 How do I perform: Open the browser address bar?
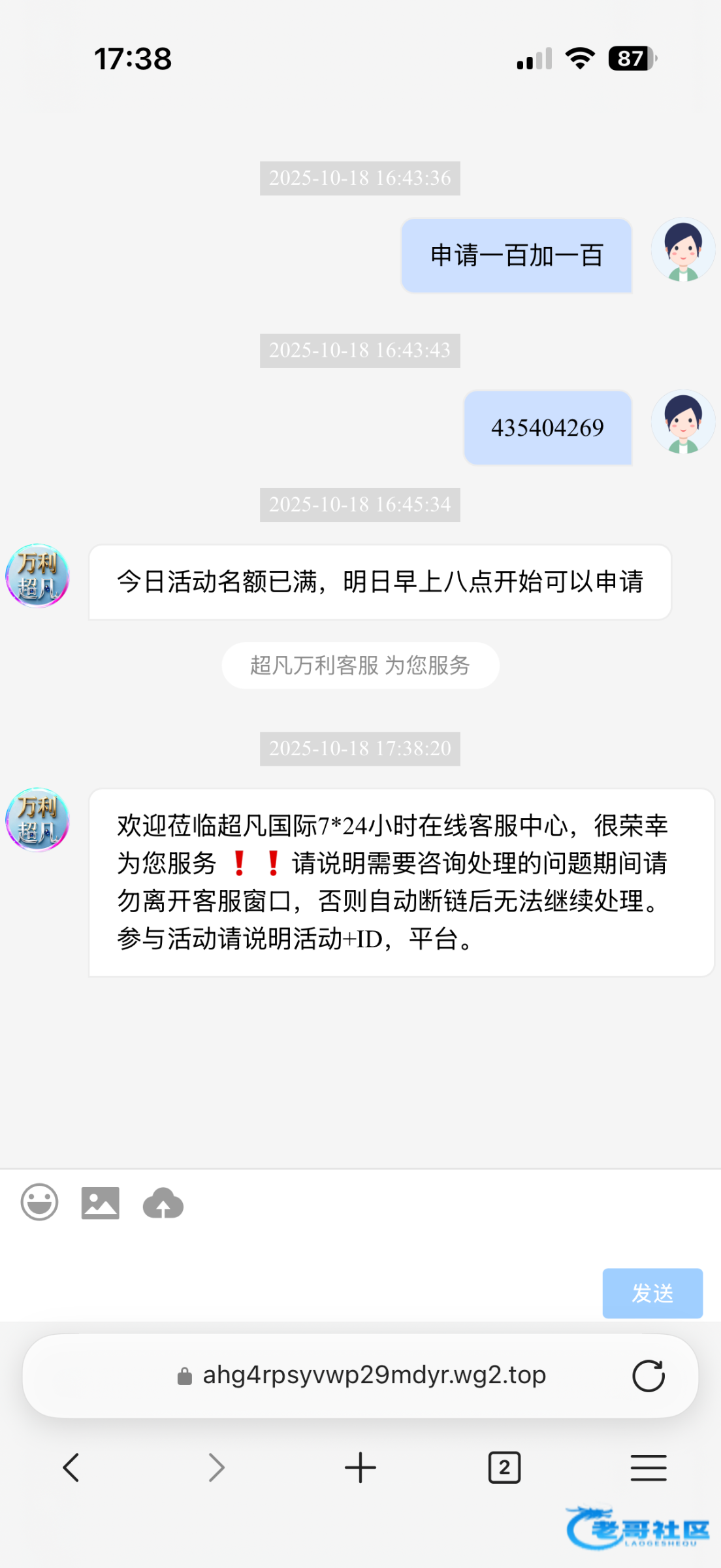click(x=374, y=1375)
